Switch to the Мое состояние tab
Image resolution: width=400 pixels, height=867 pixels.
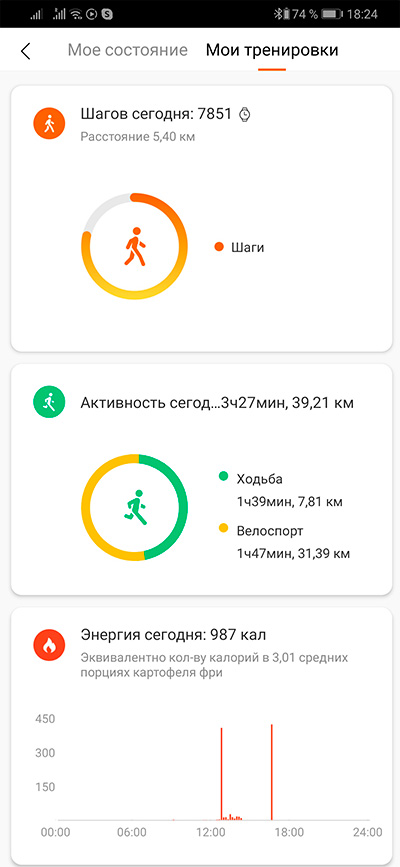[128, 50]
